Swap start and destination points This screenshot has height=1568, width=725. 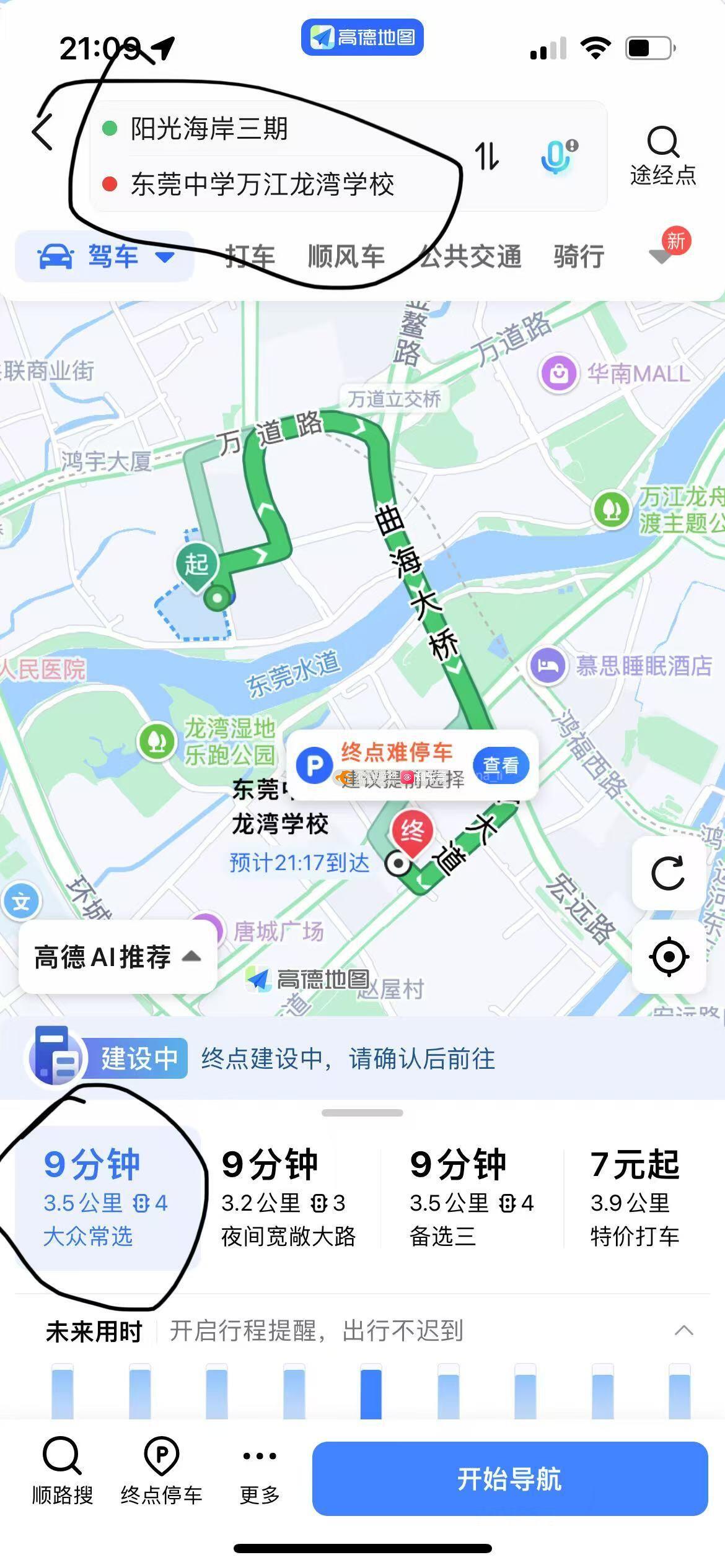(486, 156)
